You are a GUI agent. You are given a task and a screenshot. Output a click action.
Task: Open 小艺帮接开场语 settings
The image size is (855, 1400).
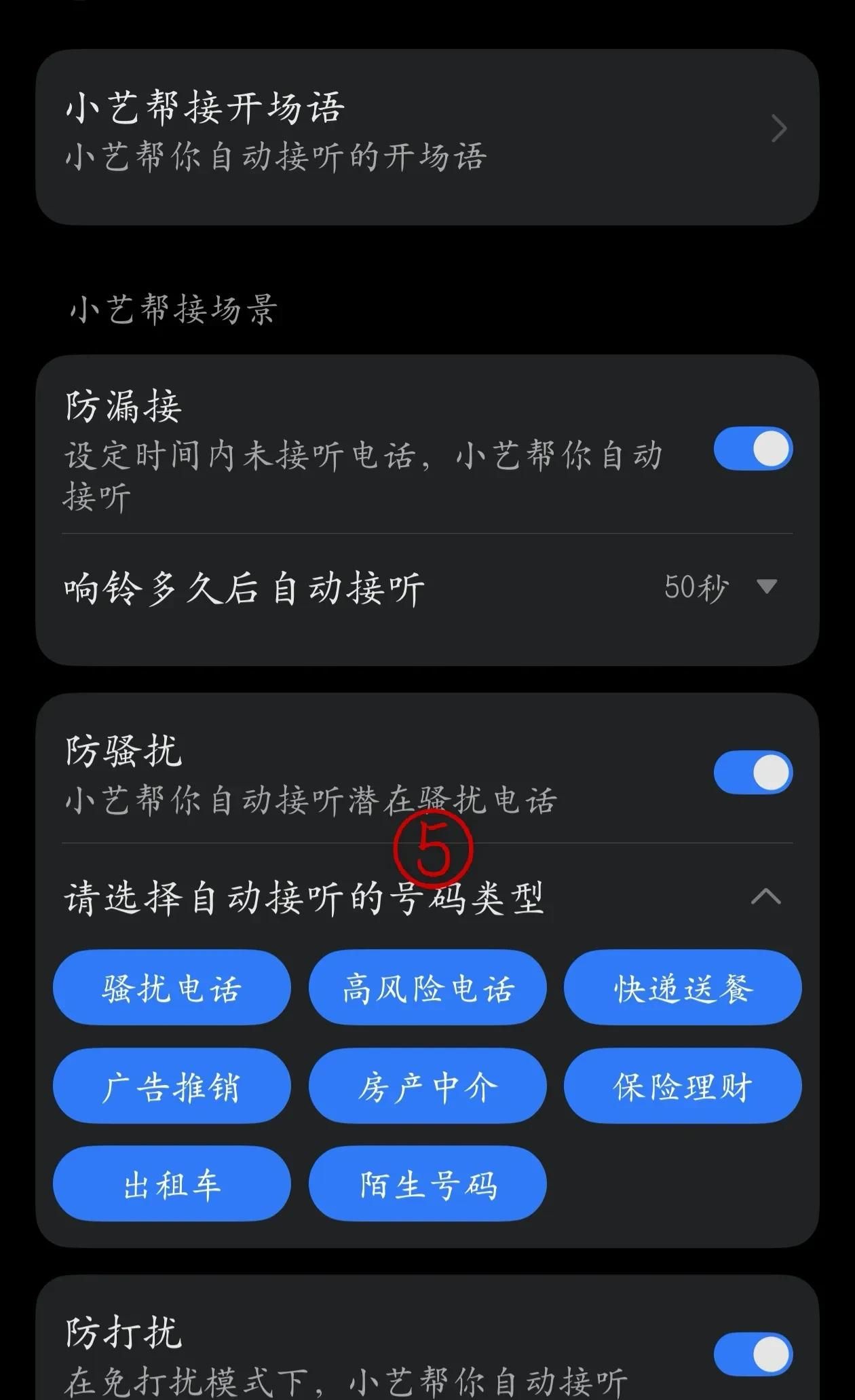[x=421, y=129]
